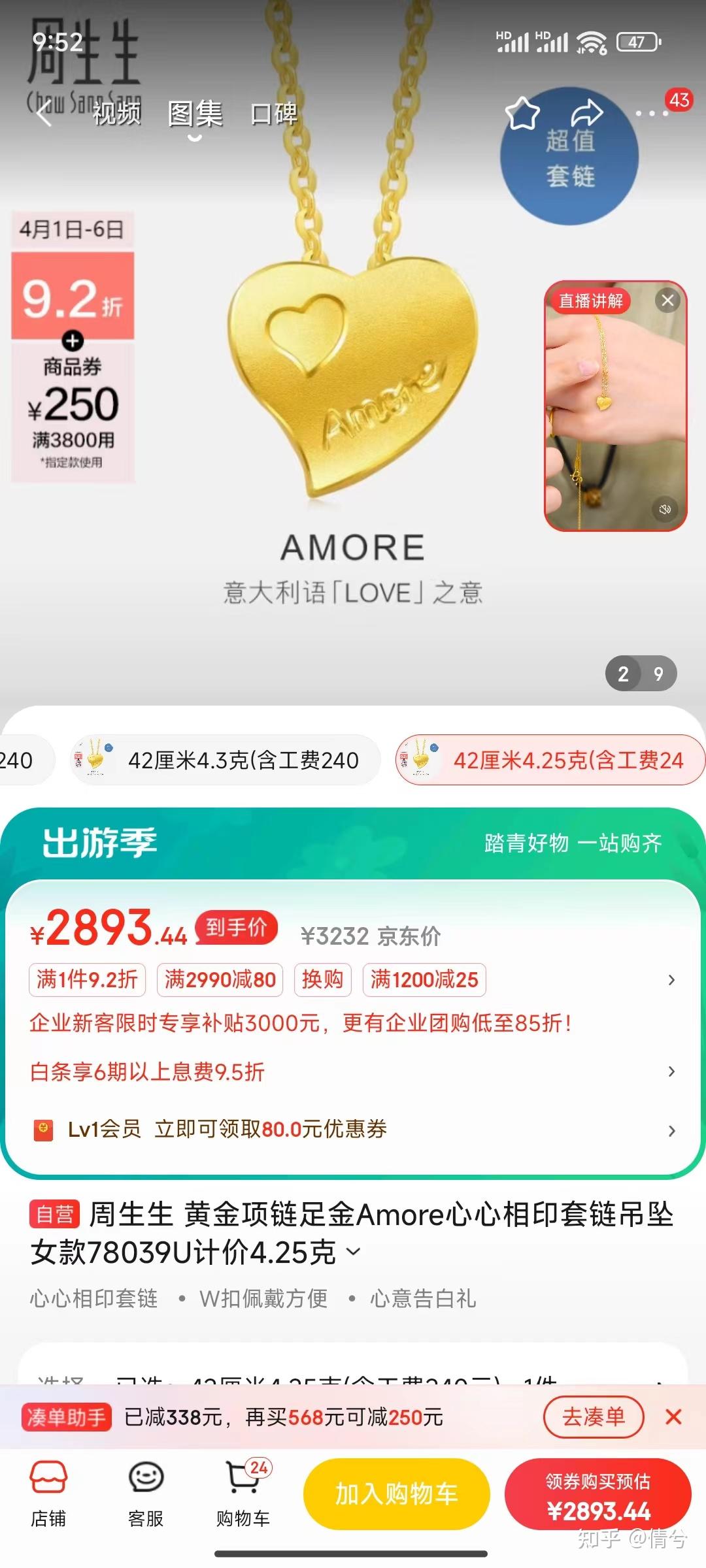
Task: Switch to the 视频 tab
Action: click(116, 114)
